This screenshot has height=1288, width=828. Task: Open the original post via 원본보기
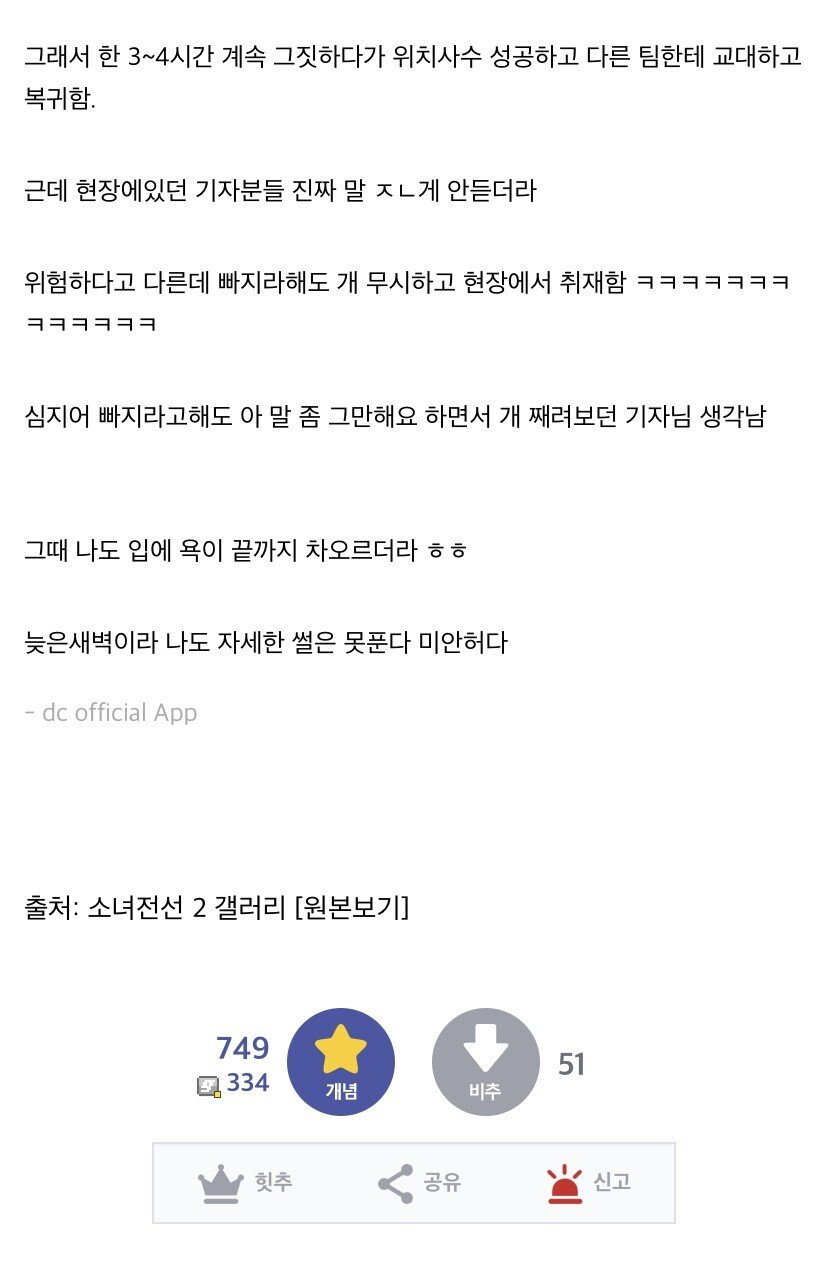click(x=345, y=908)
